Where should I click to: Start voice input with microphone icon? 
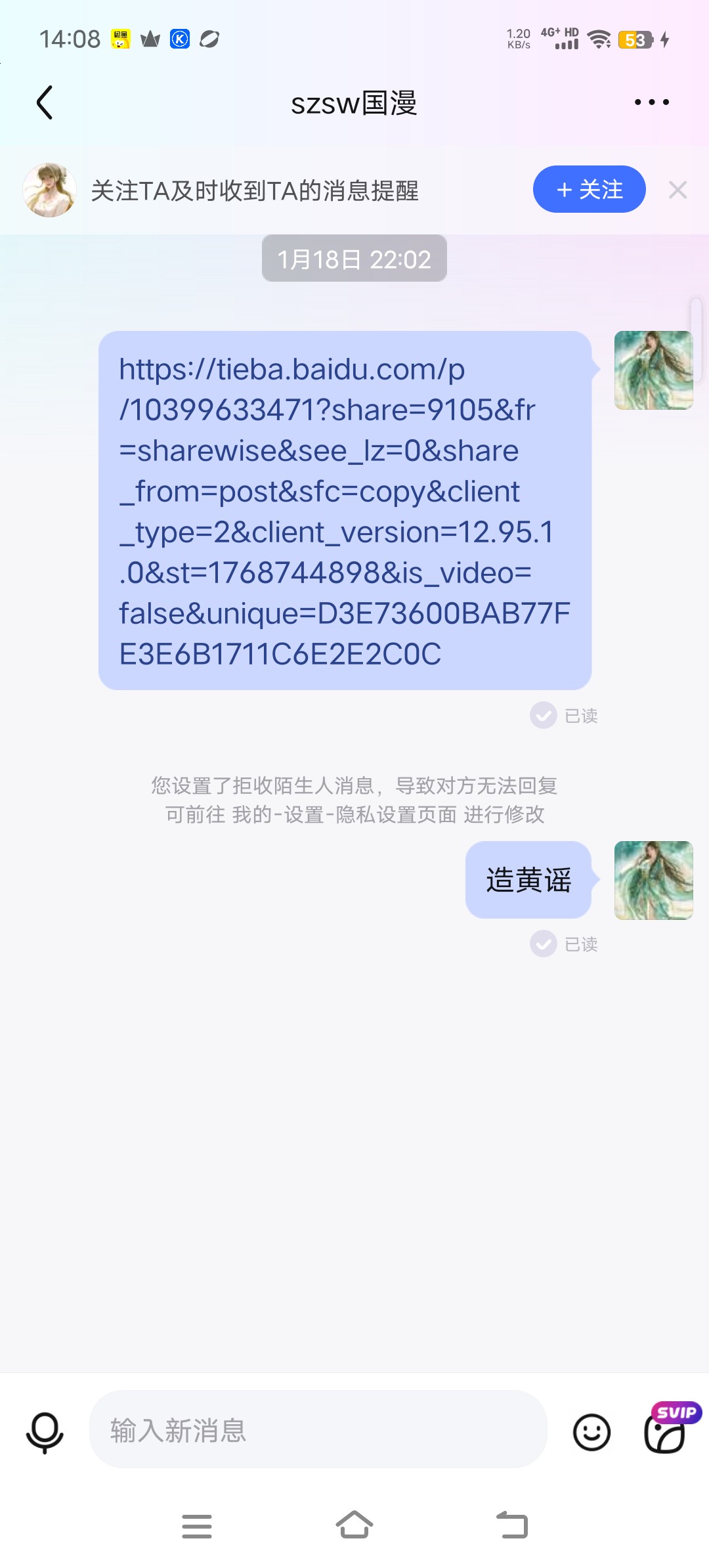(45, 1431)
